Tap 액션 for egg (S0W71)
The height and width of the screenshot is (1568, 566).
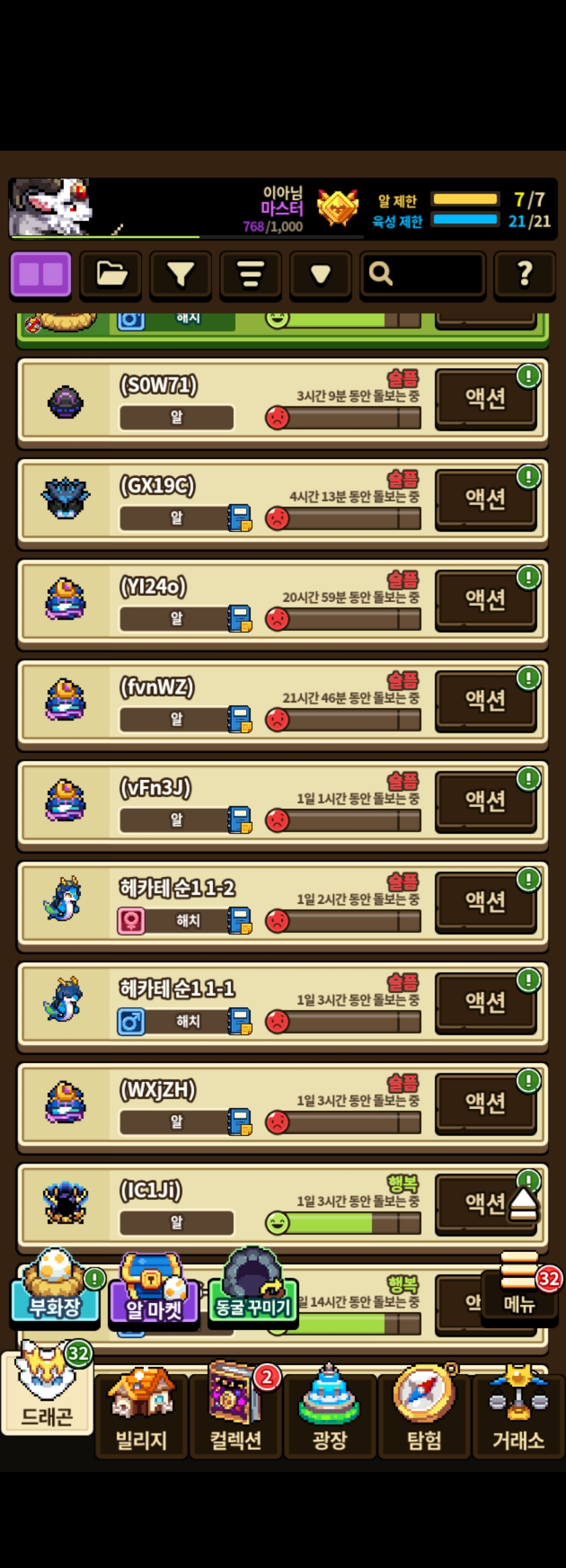click(485, 398)
